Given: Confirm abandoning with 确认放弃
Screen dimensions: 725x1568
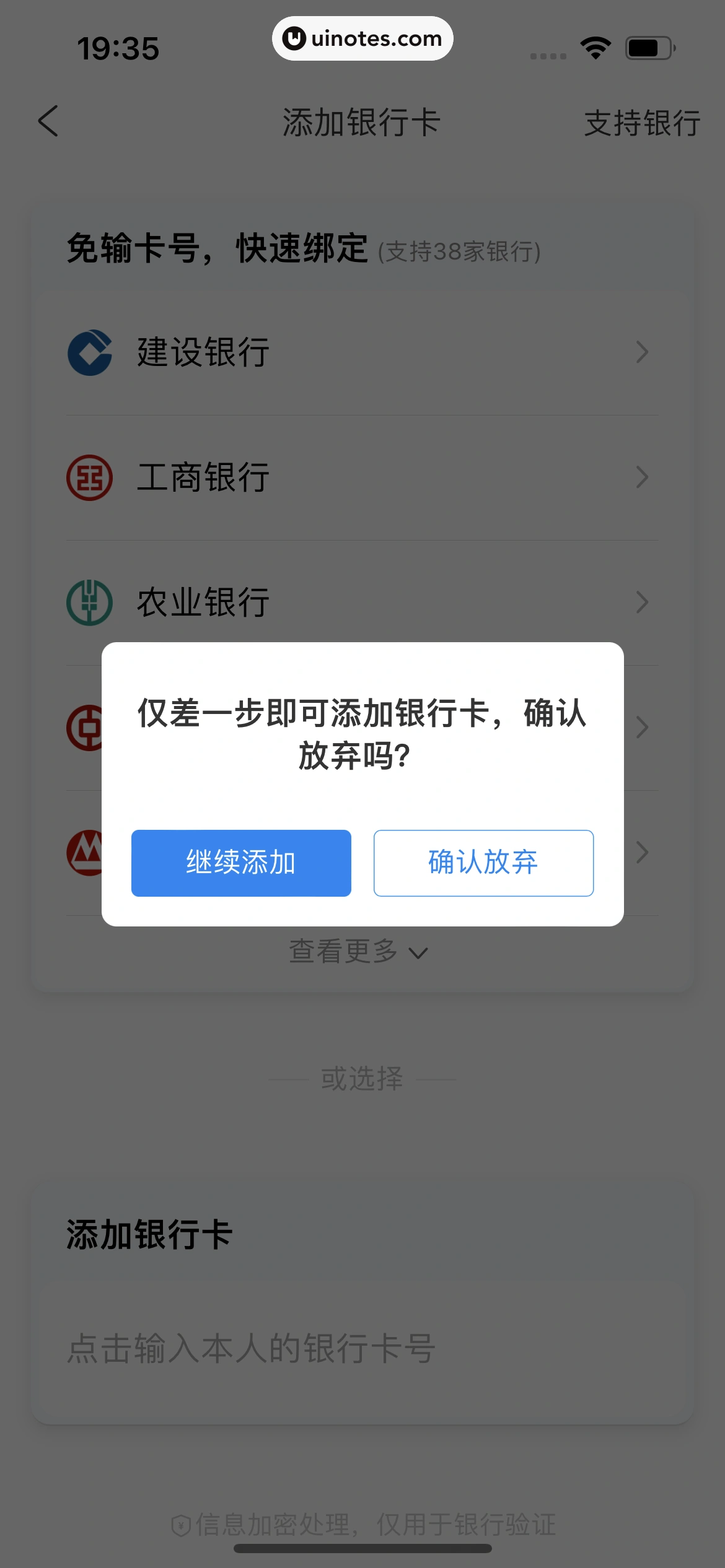Looking at the screenshot, I should [x=483, y=863].
